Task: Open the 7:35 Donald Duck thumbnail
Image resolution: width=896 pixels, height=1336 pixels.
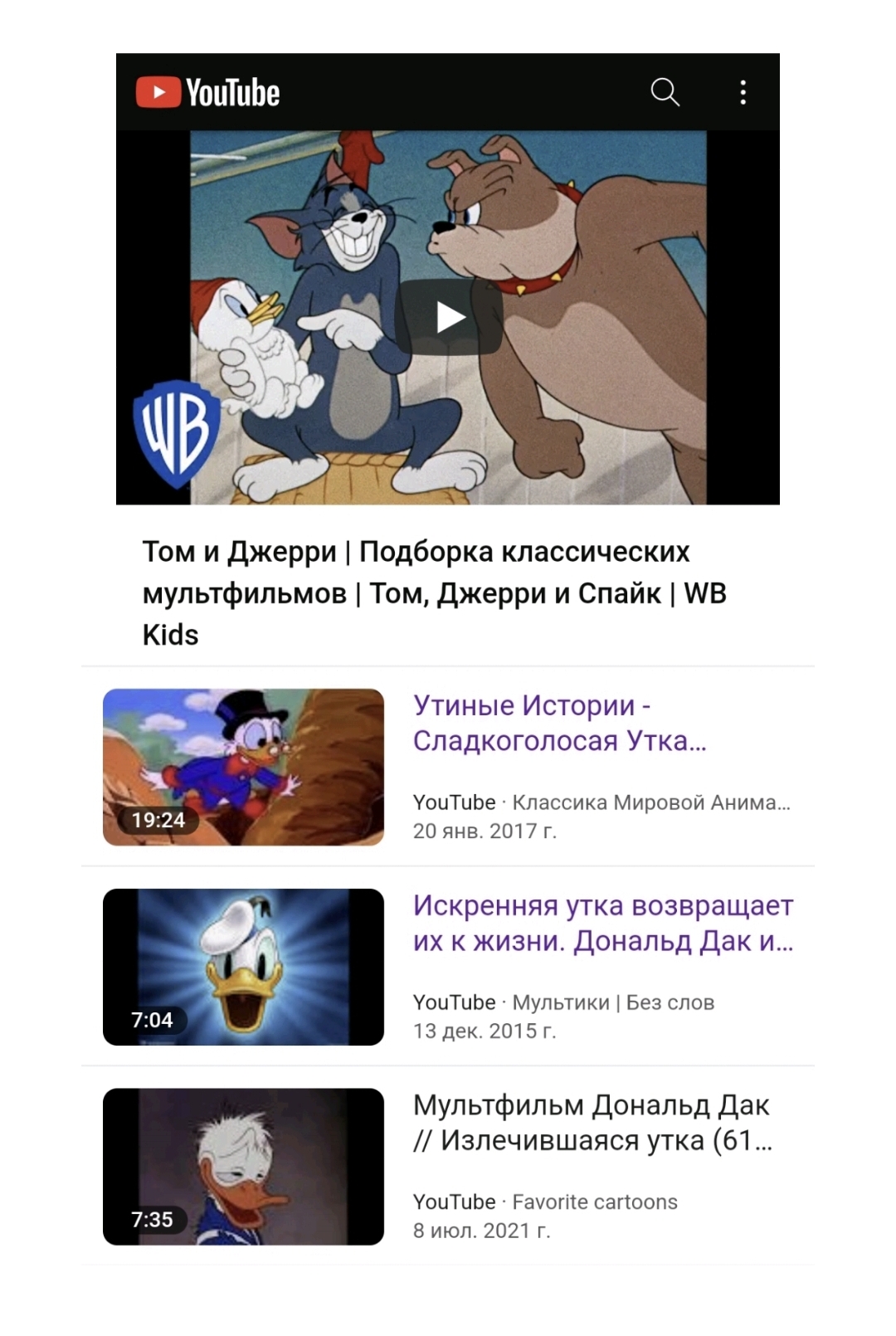Action: [243, 1166]
